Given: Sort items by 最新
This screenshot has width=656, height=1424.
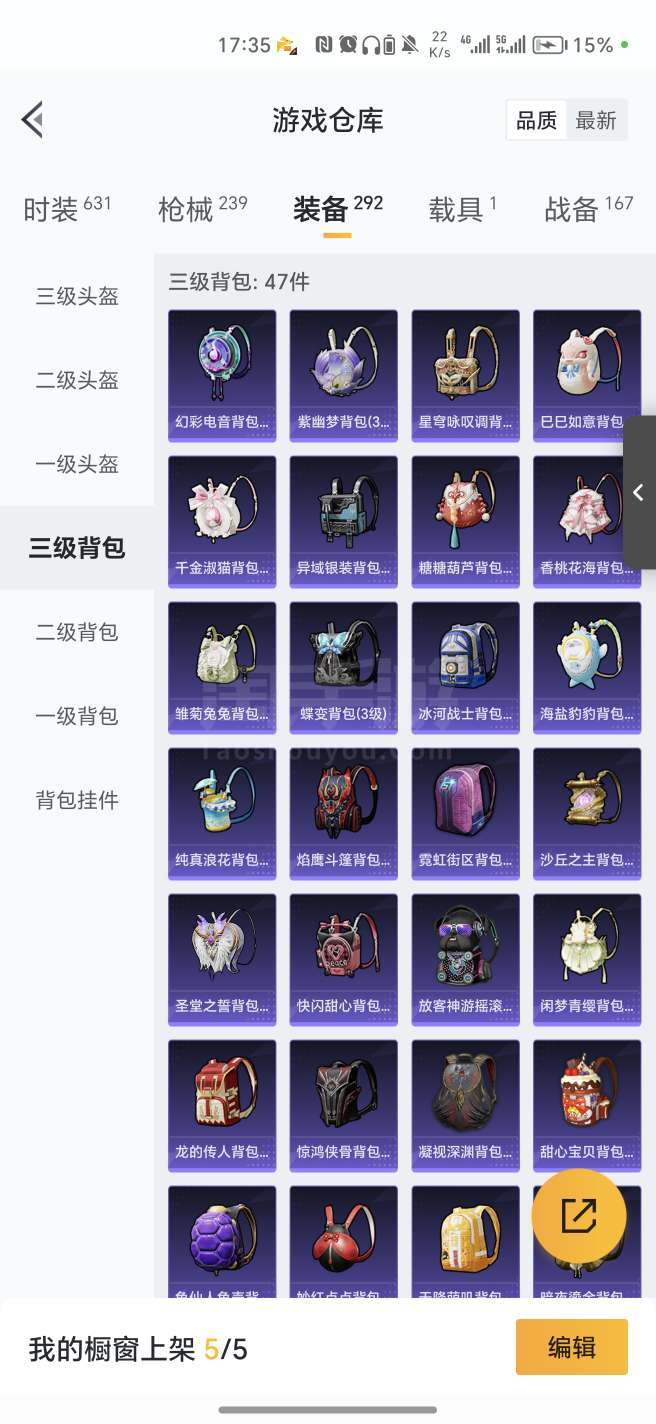Looking at the screenshot, I should click(596, 121).
